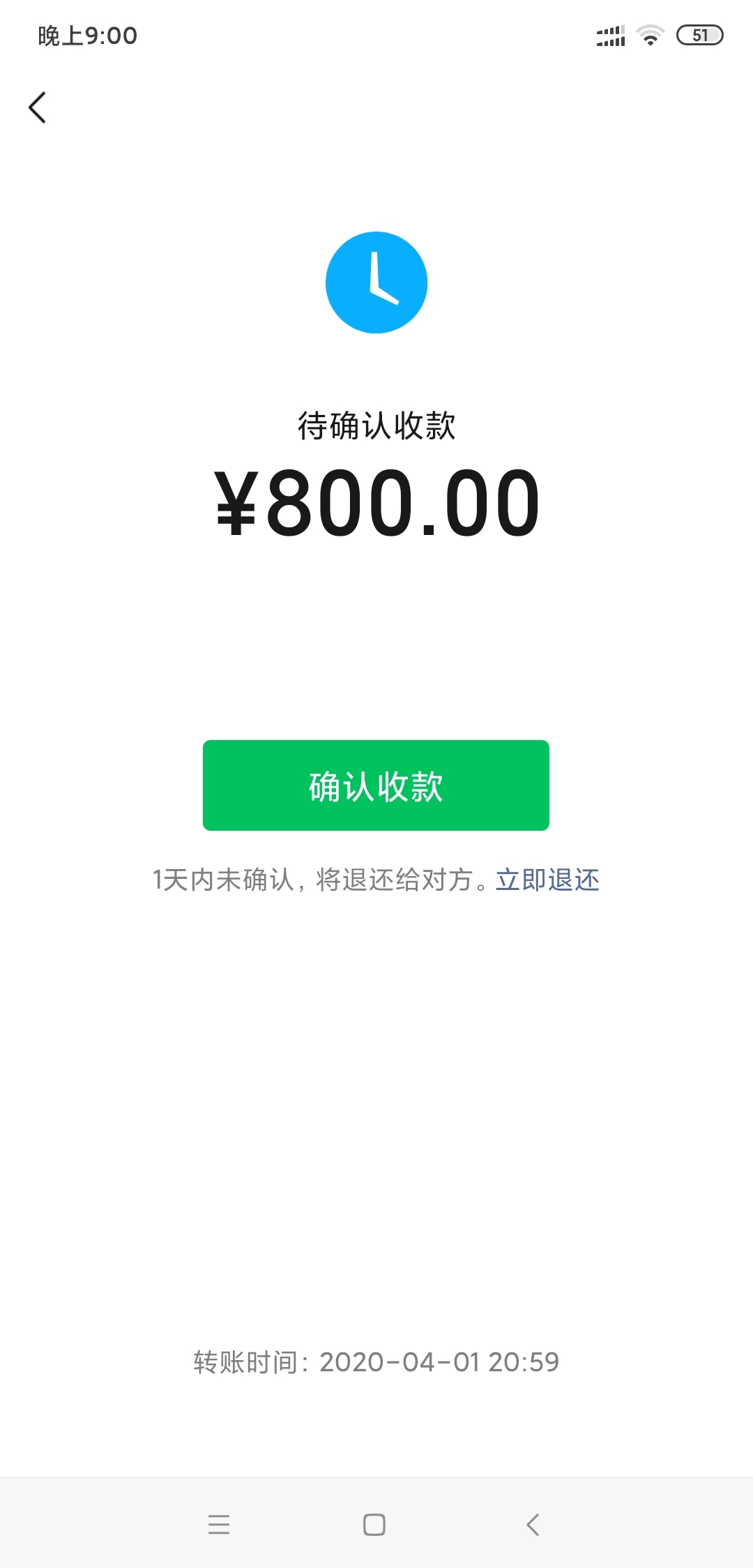
Task: Open recent apps from the navigation bar
Action: (x=219, y=1524)
